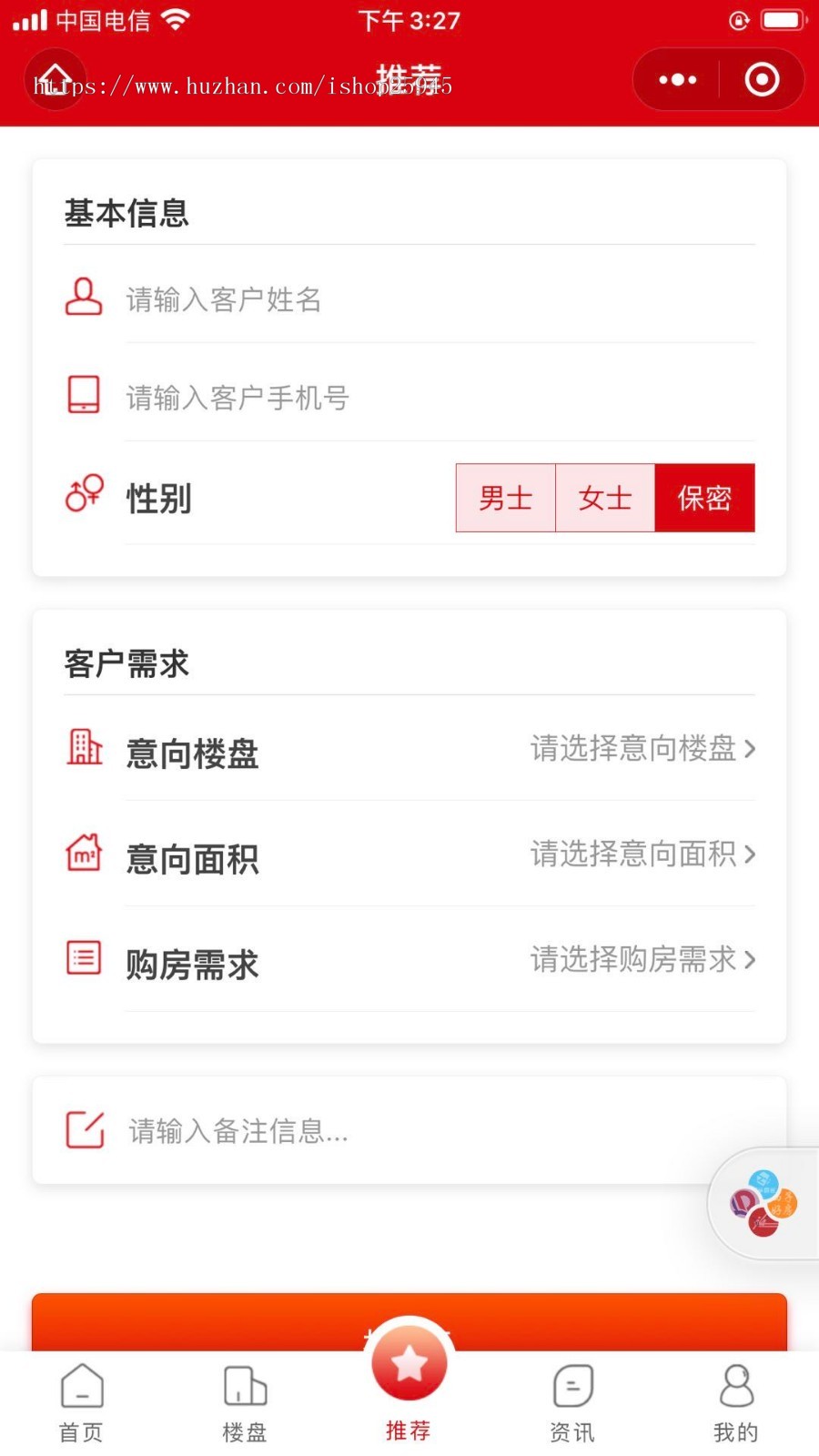819x1456 pixels.
Task: Click the customer name person icon
Action: (x=84, y=298)
